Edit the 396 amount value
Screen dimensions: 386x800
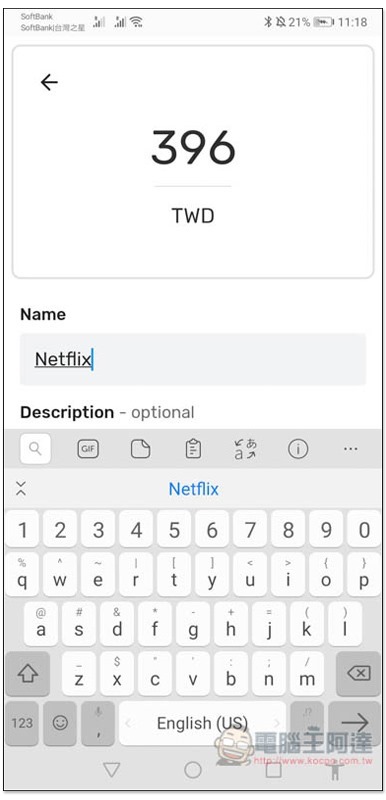(193, 147)
